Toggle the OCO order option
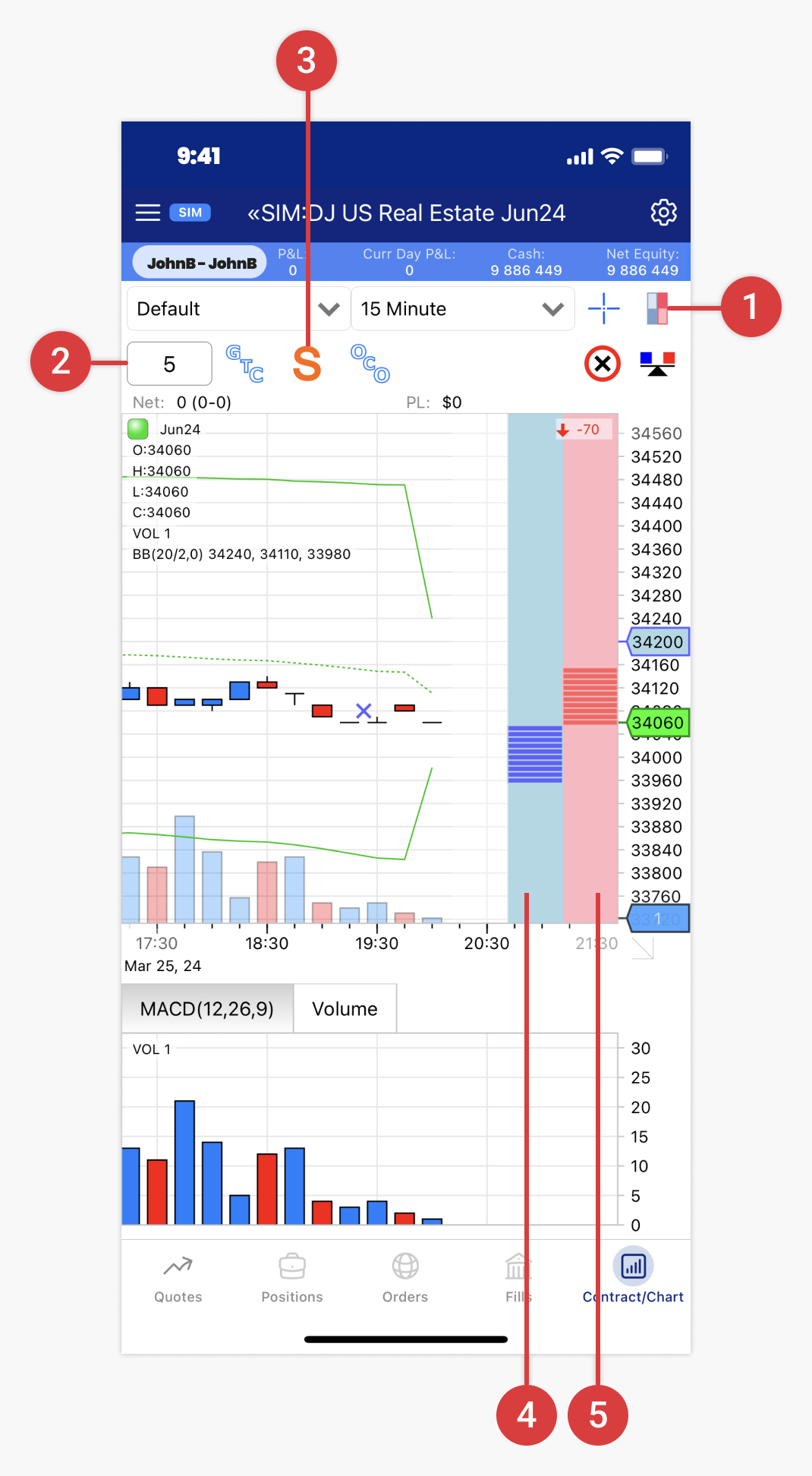The image size is (812, 1476). click(x=370, y=364)
